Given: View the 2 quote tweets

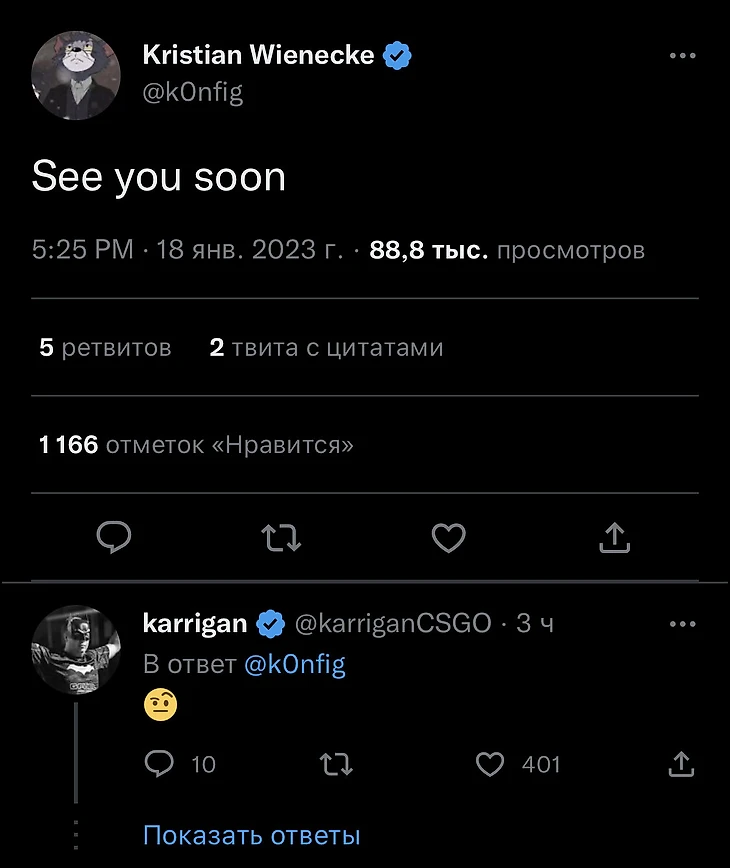Looking at the screenshot, I should point(326,348).
